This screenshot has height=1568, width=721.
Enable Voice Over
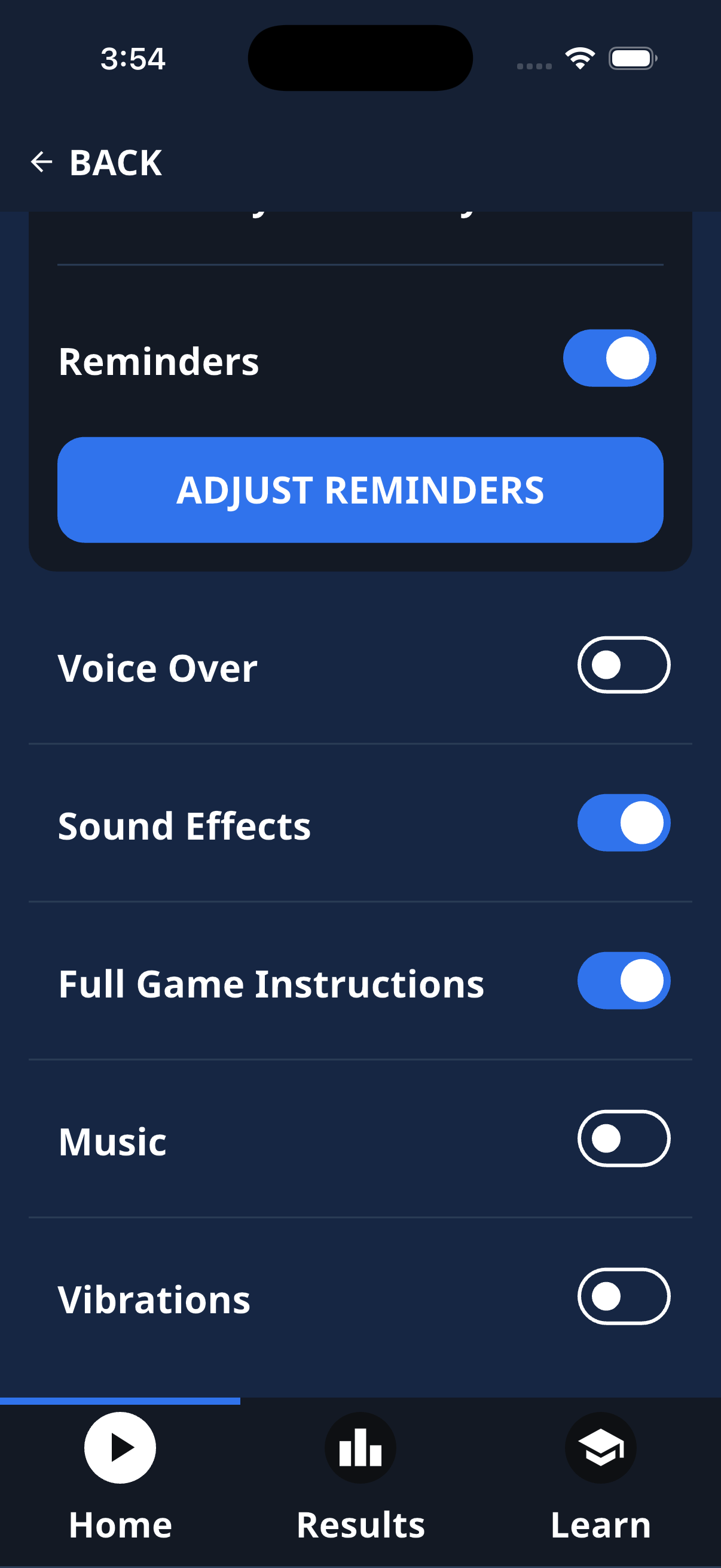624,665
